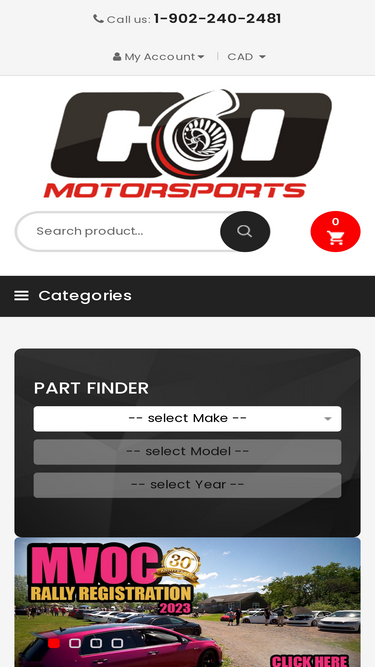Viewport: 375px width, 667px height.
Task: Expand the Categories menu
Action: pyautogui.click(x=188, y=296)
